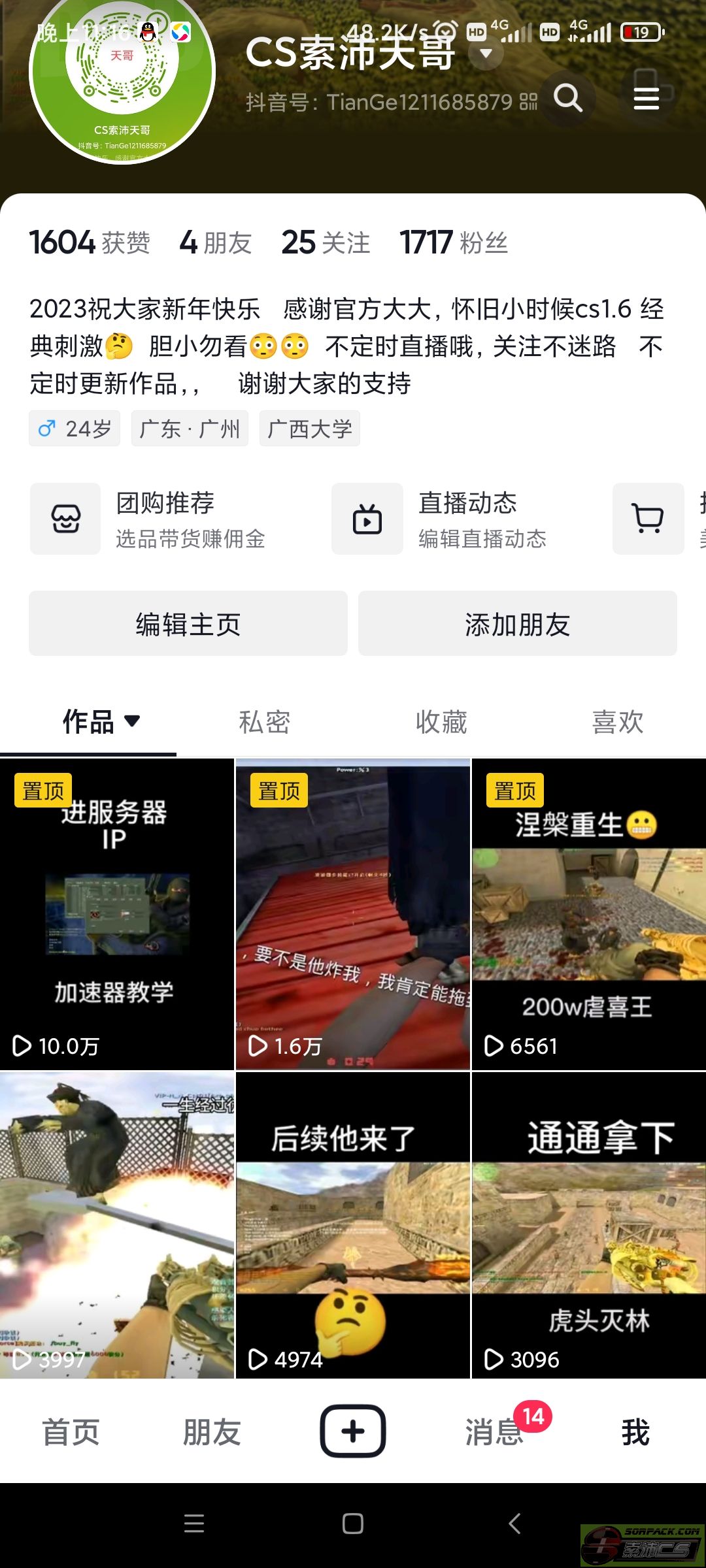The width and height of the screenshot is (706, 1568).
Task: View the 1717 粉丝 followers list
Action: coord(454,243)
